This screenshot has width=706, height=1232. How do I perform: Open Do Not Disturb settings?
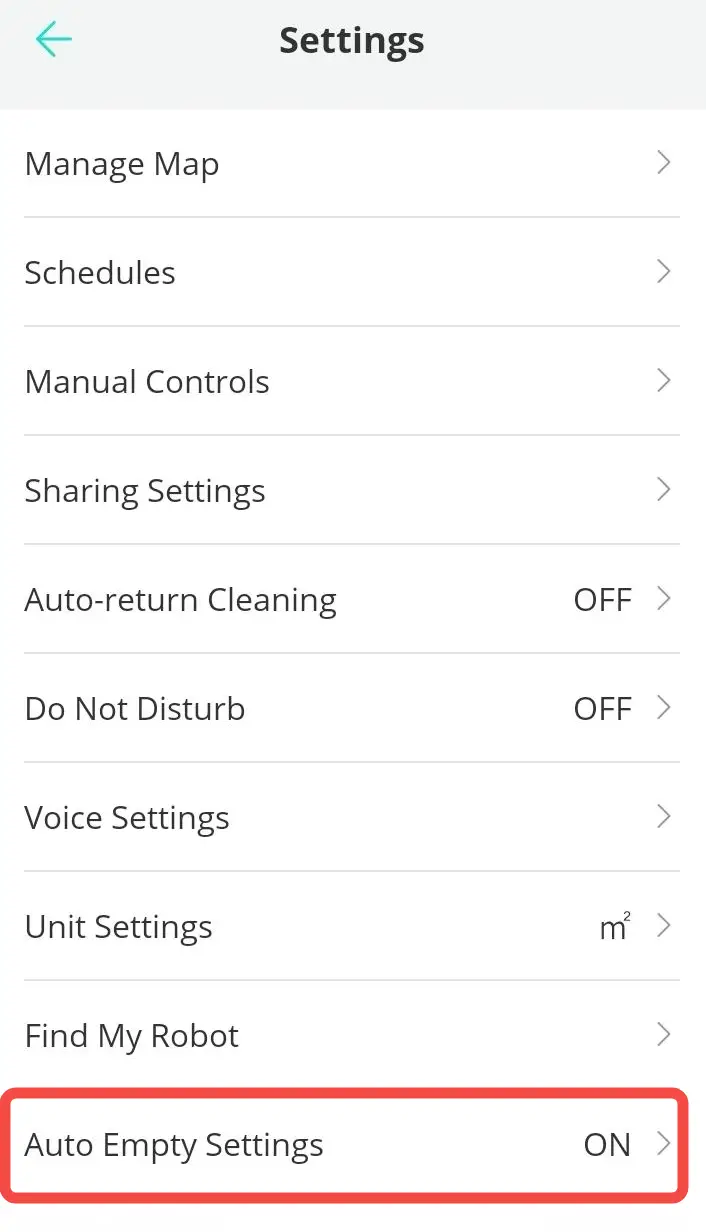(350, 709)
